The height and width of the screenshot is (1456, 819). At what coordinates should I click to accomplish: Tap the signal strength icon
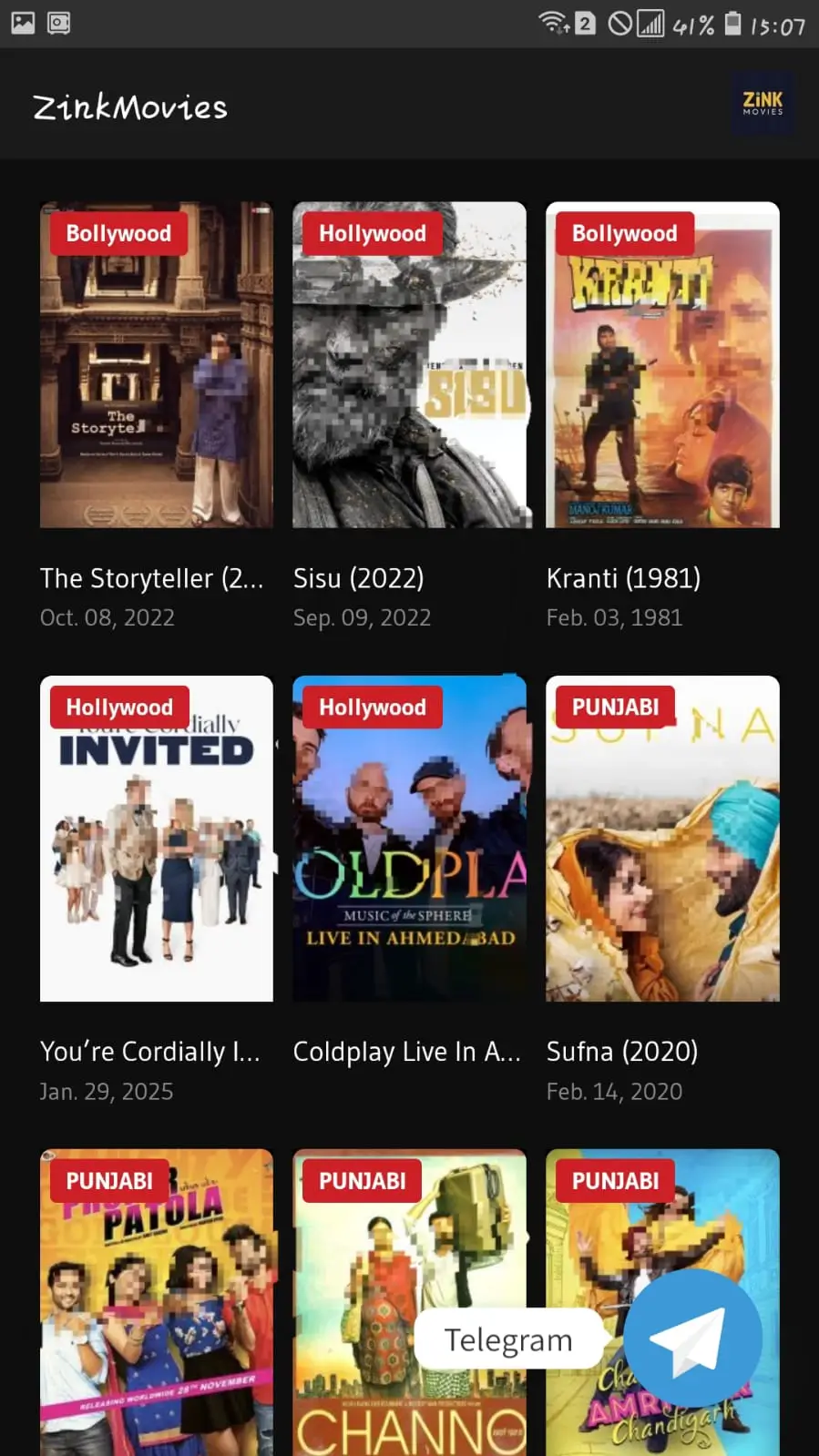[x=649, y=25]
